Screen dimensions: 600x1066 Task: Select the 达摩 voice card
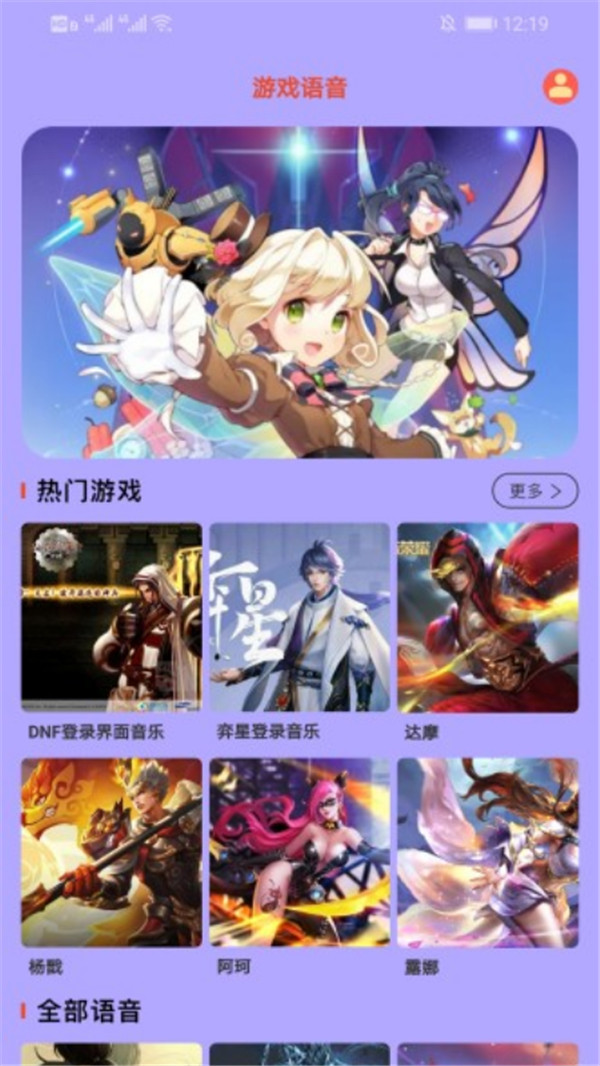coord(487,617)
